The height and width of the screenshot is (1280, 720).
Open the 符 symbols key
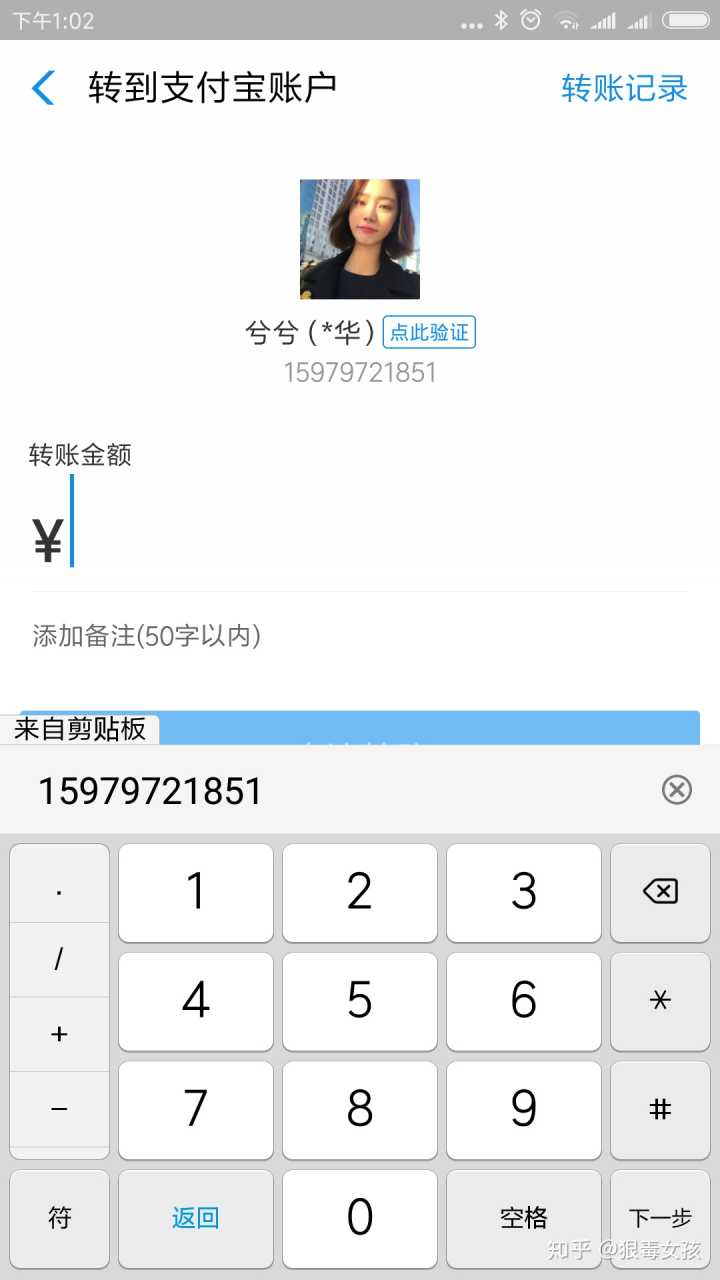pyautogui.click(x=60, y=1218)
